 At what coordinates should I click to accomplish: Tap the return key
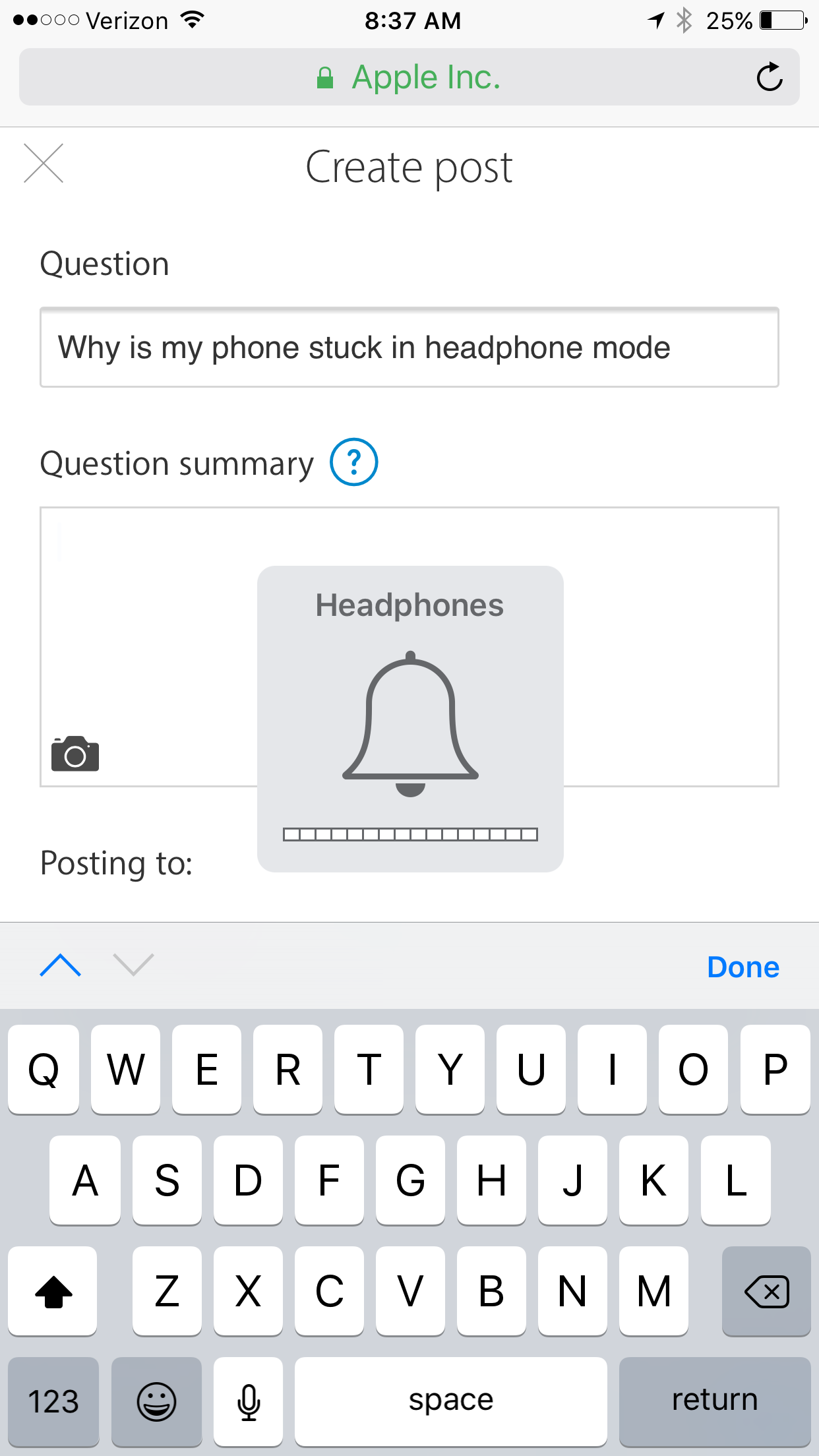(x=714, y=1401)
